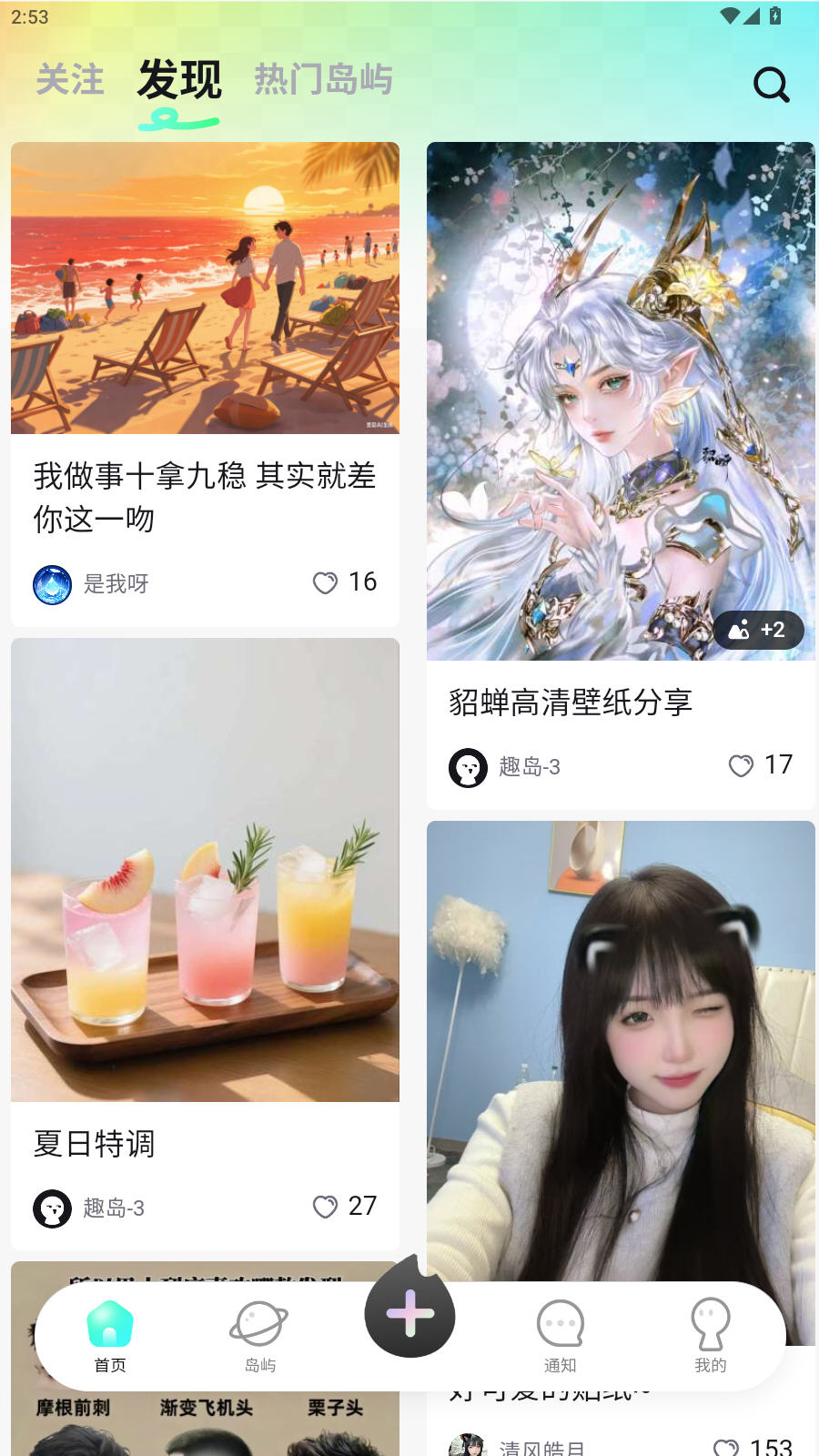Open the 貂蝉高清壁纸分享 title link
The height and width of the screenshot is (1456, 819).
570,702
